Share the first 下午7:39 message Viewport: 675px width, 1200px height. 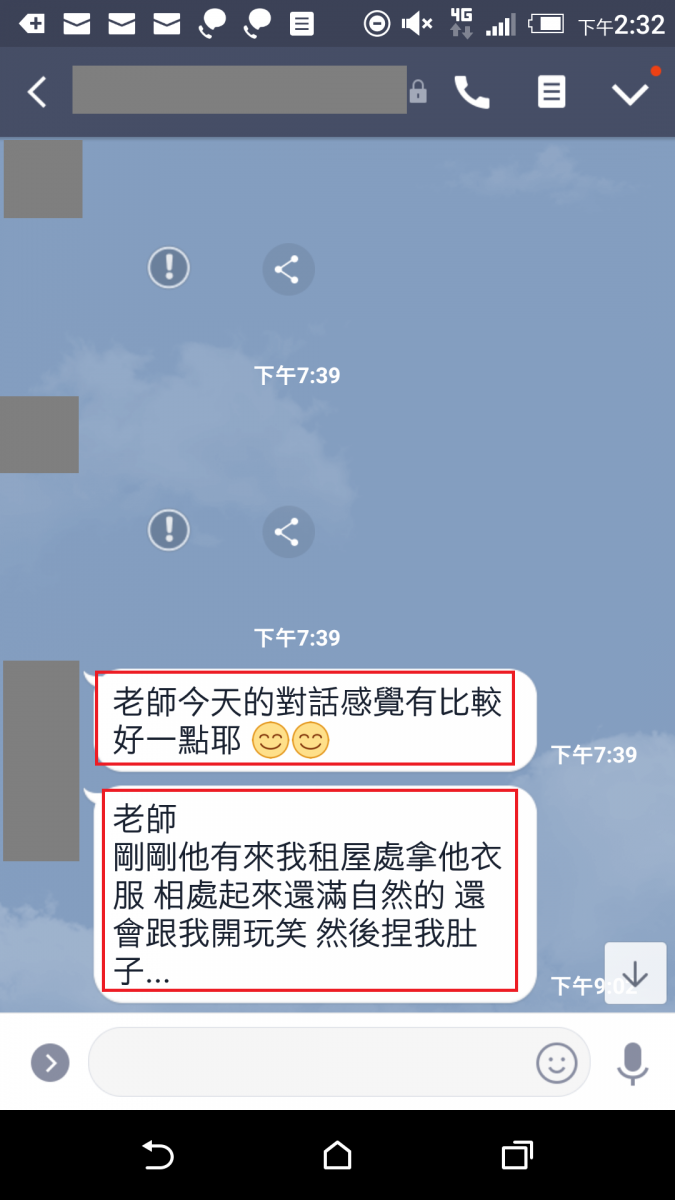(x=288, y=268)
